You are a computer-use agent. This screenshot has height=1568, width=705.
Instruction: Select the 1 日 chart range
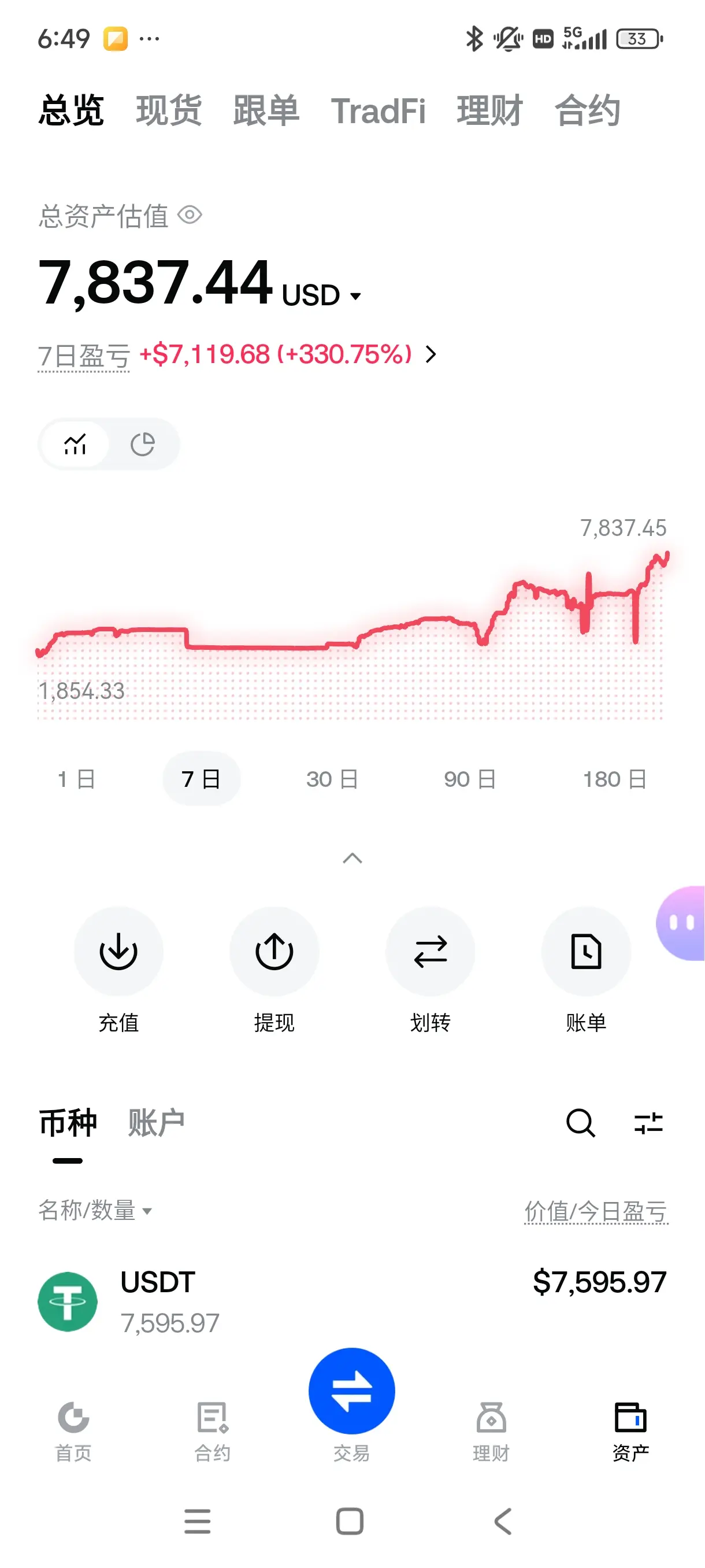[77, 779]
